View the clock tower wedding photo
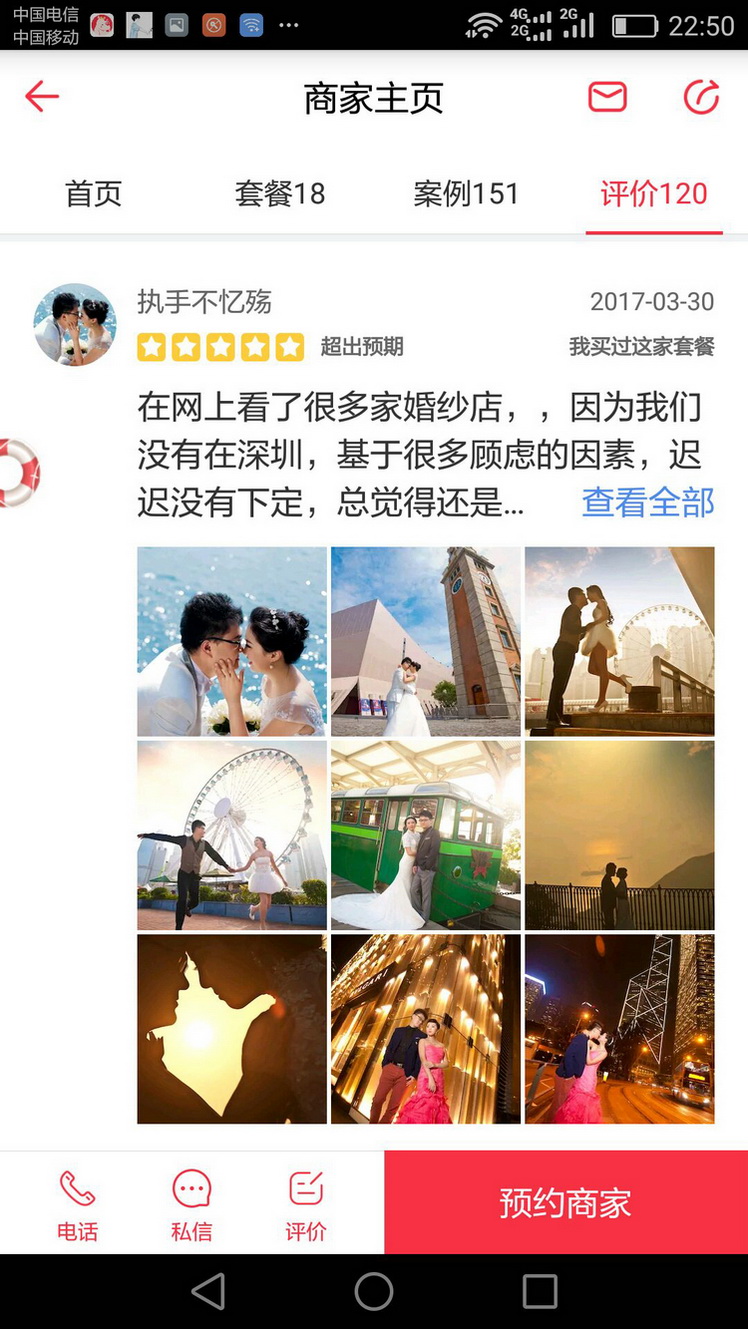The height and width of the screenshot is (1329, 748). 426,641
